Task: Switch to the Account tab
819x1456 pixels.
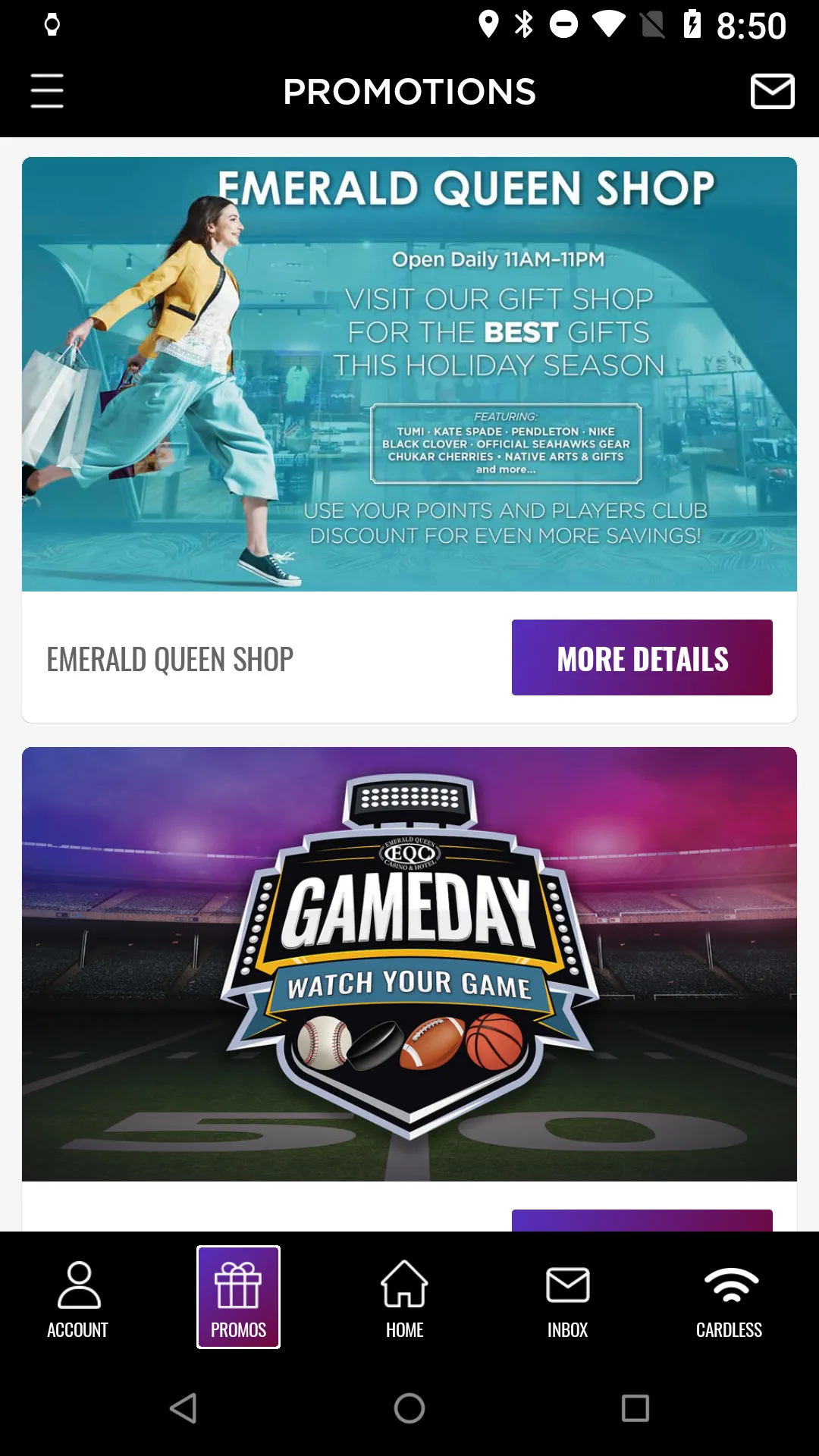Action: click(78, 1298)
